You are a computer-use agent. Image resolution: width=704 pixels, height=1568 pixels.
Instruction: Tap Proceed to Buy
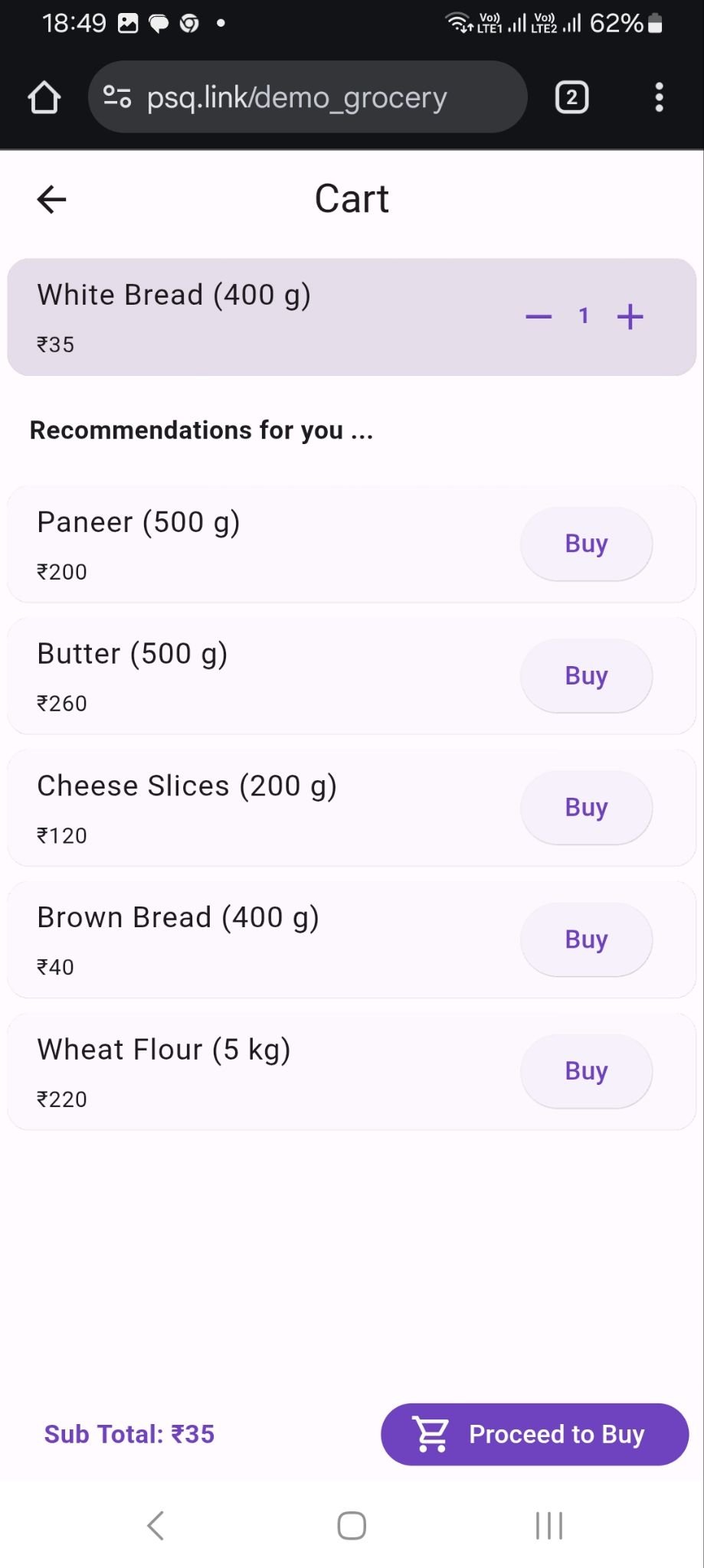[557, 1433]
